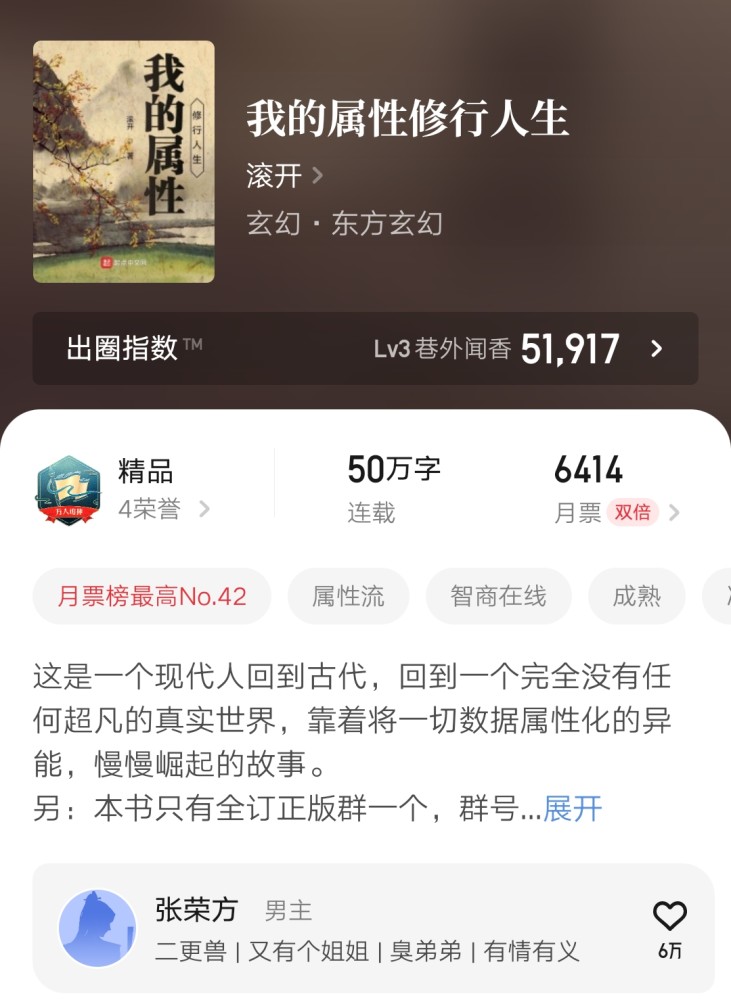Image resolution: width=731 pixels, height=1000 pixels.
Task: View the 4荣誉 honors list
Action: pos(164,509)
